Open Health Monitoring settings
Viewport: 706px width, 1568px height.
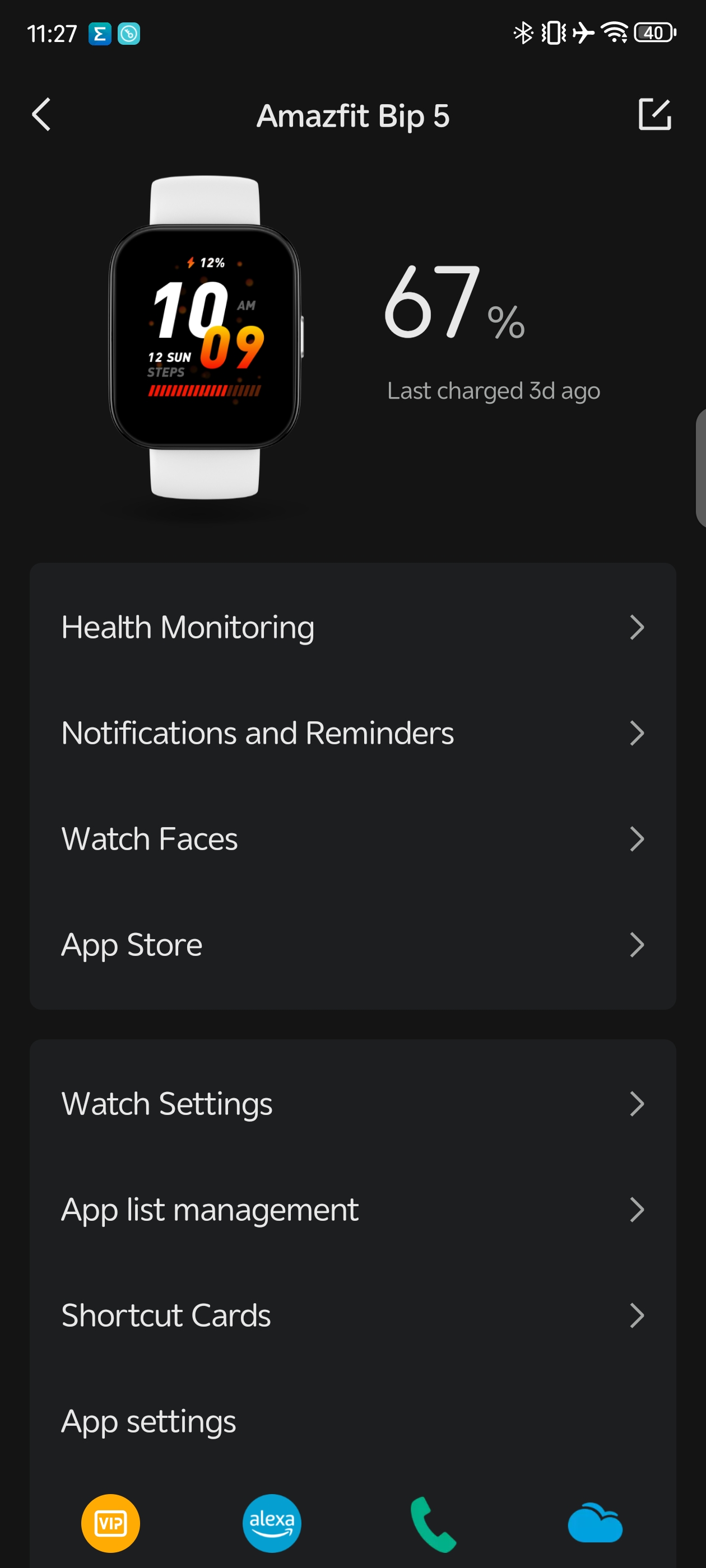tap(352, 627)
